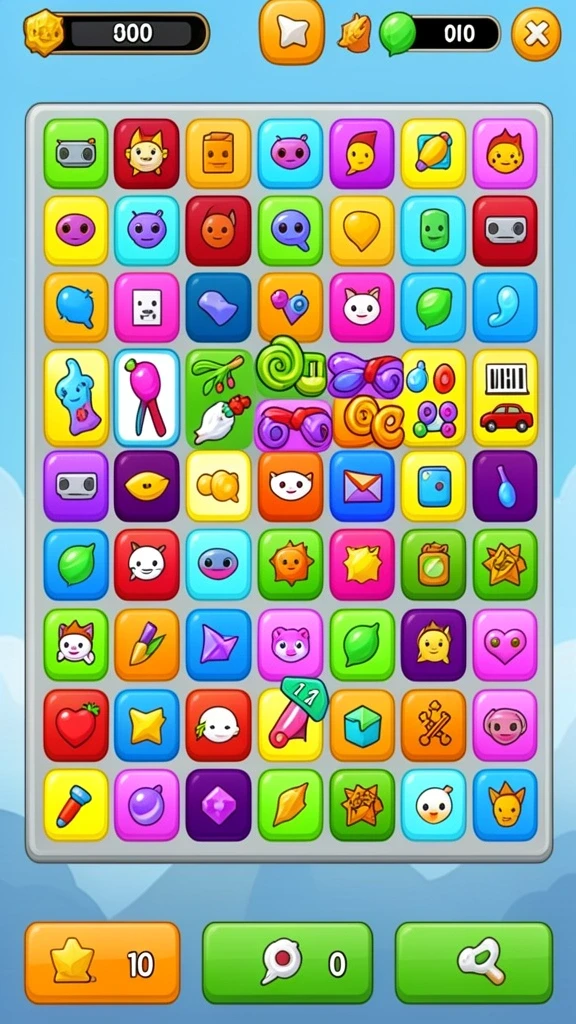Pick the pink balloon tile with white background
576x1024 pixels.
click(147, 398)
